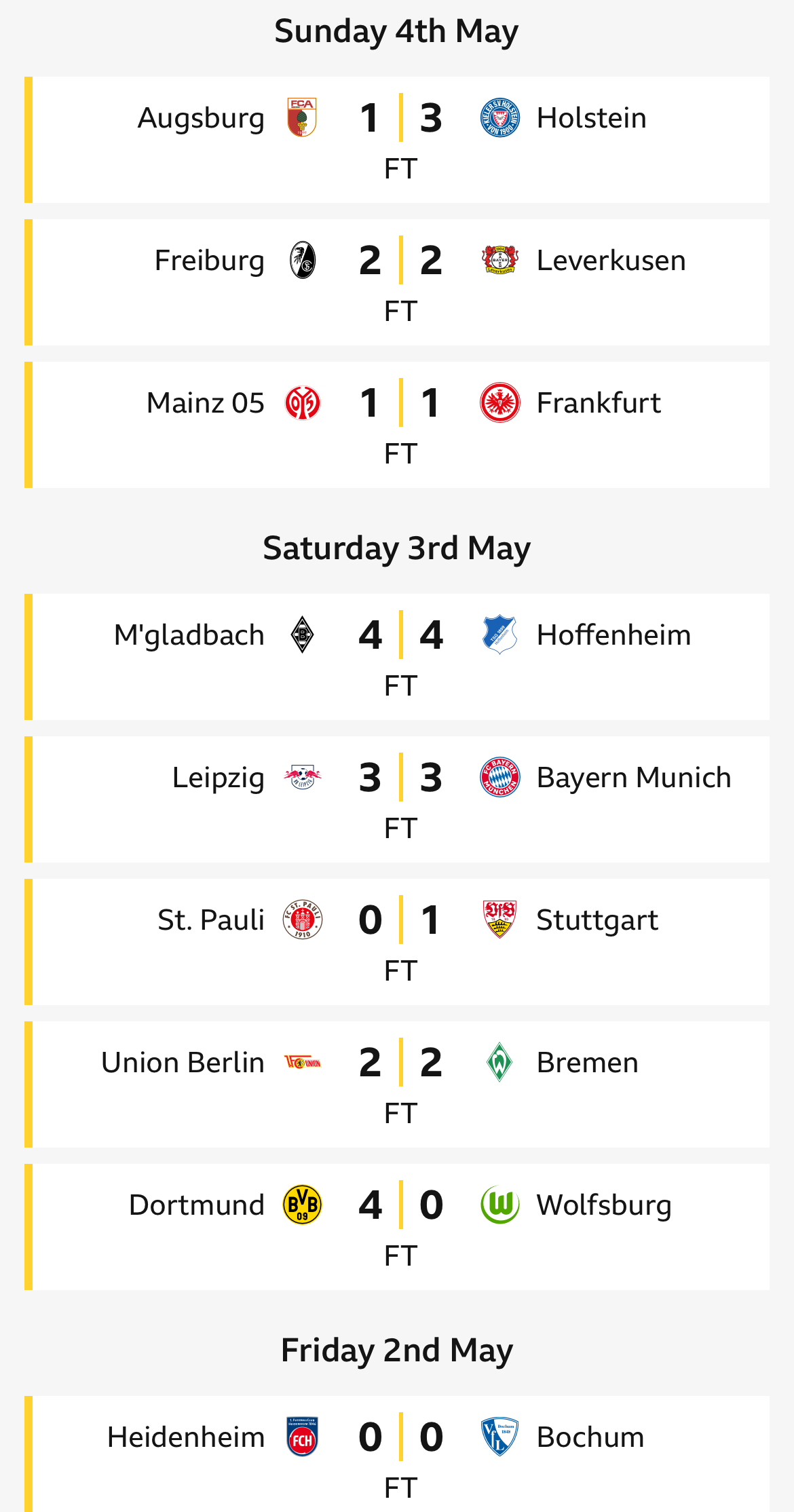The image size is (794, 1512).
Task: Open the Freiburg vs Leverkusen result
Action: pos(397,282)
